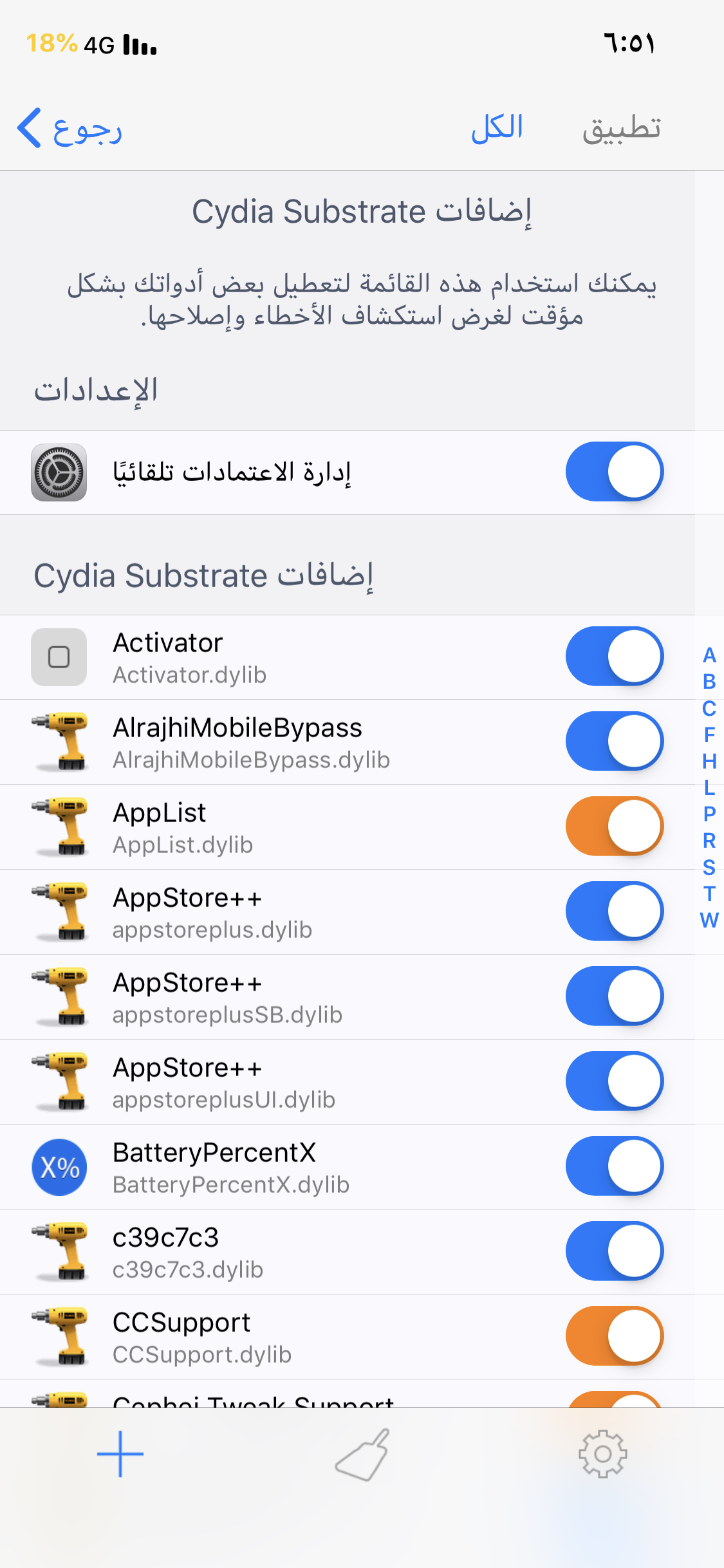Jump to letter W in index
Screen dimensions: 724x1568
[x=709, y=920]
